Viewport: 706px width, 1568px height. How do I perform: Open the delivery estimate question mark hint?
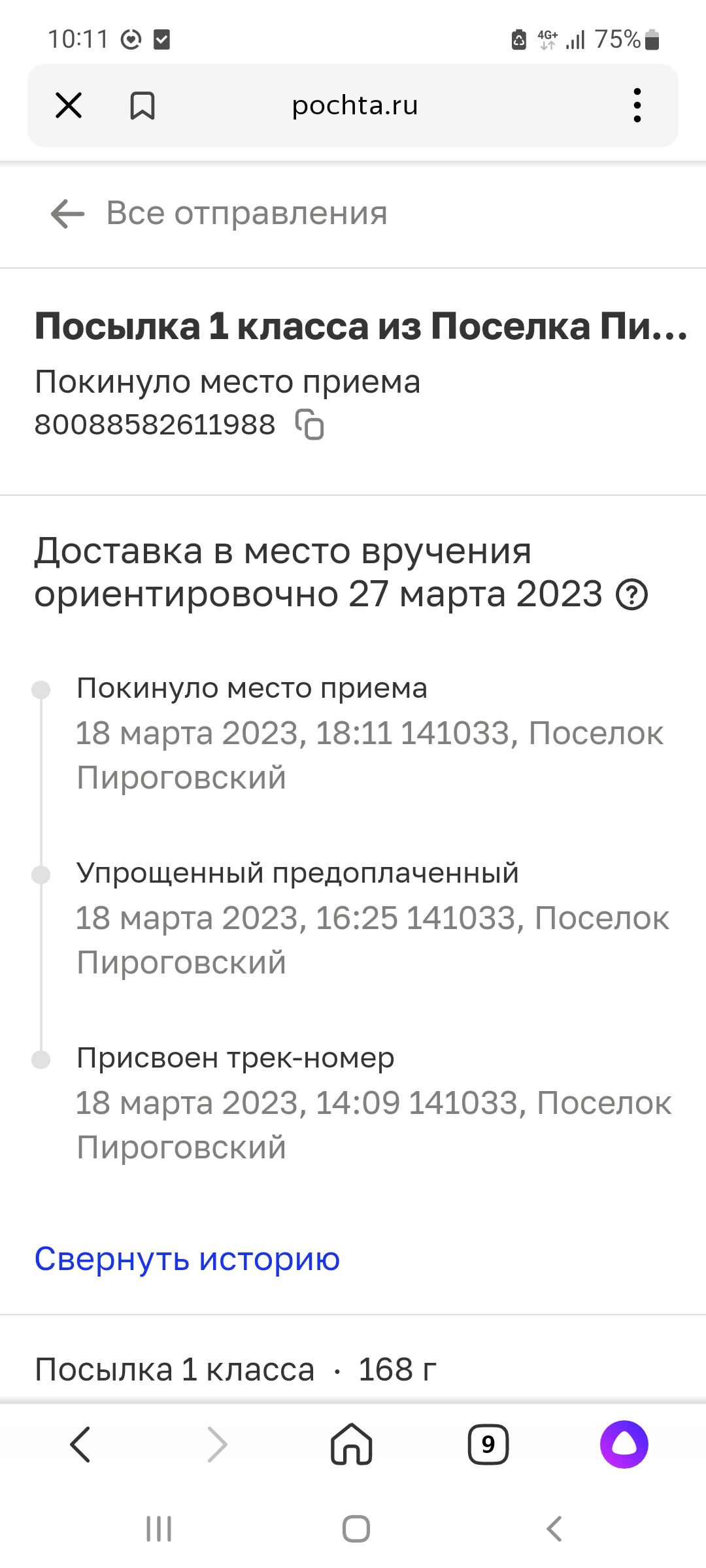point(632,595)
